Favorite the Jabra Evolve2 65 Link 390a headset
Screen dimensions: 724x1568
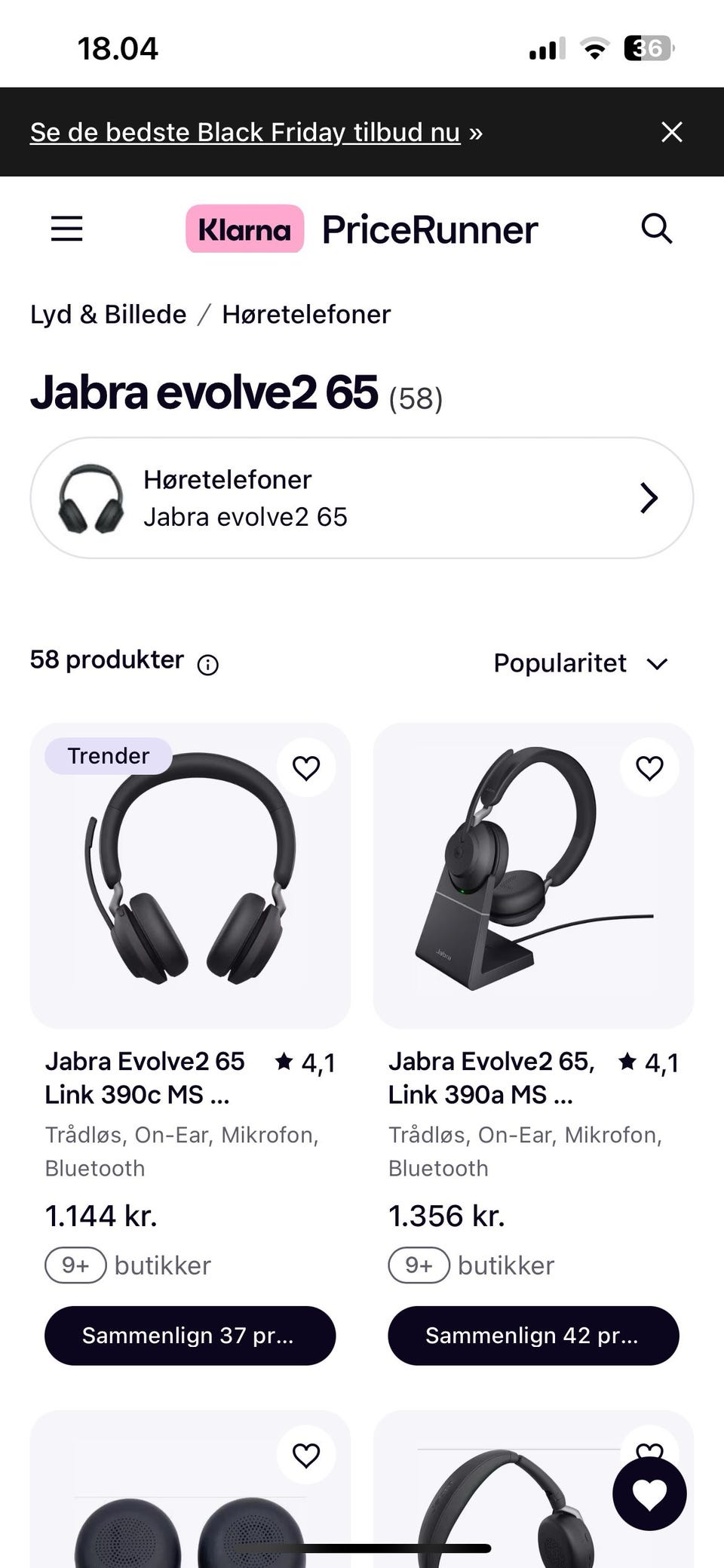pos(649,767)
